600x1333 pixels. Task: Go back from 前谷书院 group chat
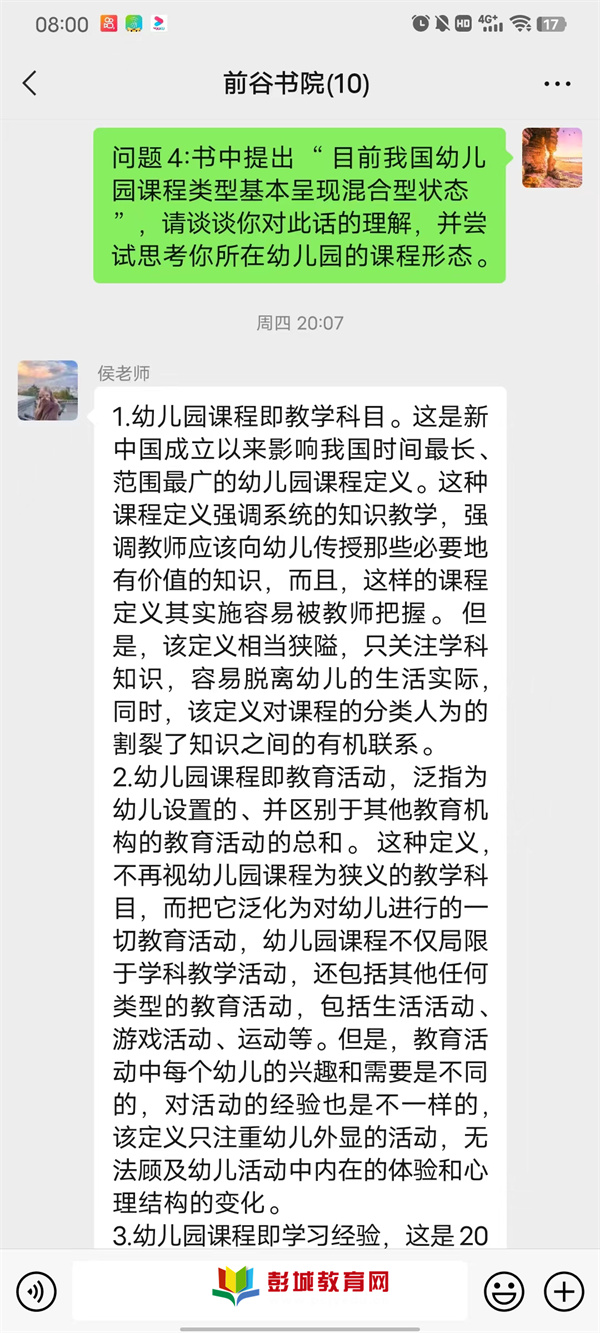tap(30, 84)
